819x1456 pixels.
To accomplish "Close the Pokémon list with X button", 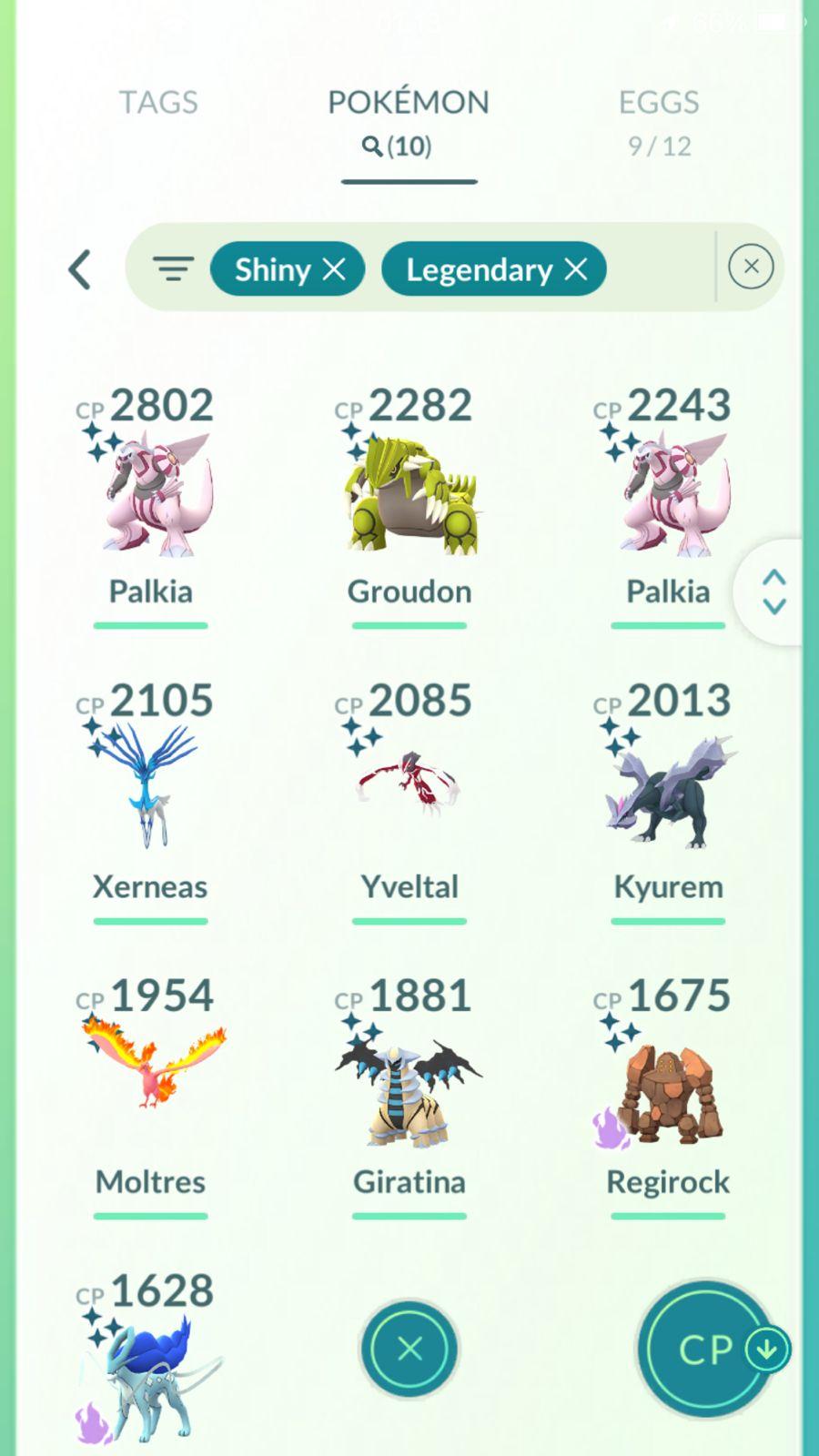I will tap(409, 1349).
